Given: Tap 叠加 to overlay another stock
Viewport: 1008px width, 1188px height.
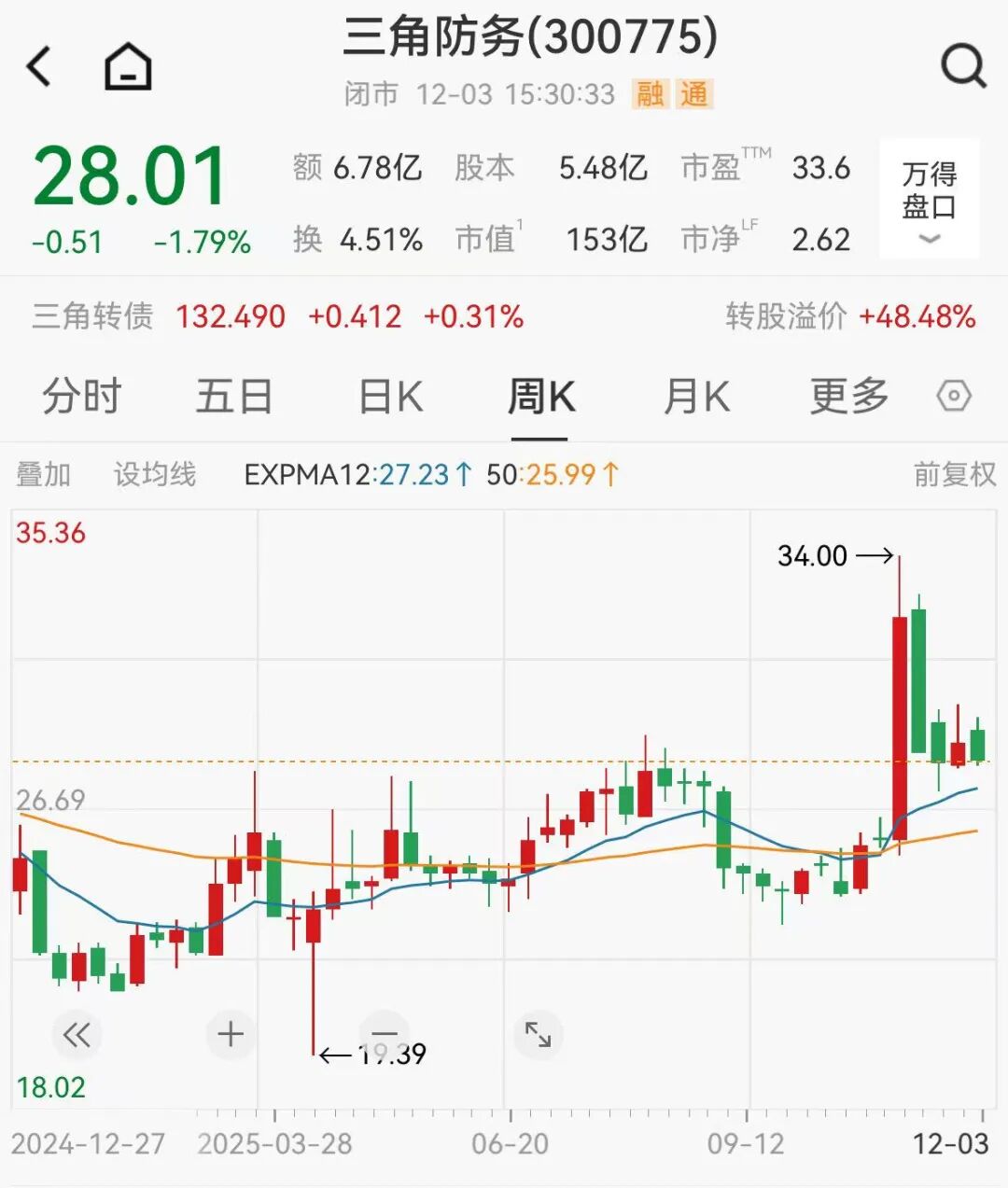Looking at the screenshot, I should [44, 474].
